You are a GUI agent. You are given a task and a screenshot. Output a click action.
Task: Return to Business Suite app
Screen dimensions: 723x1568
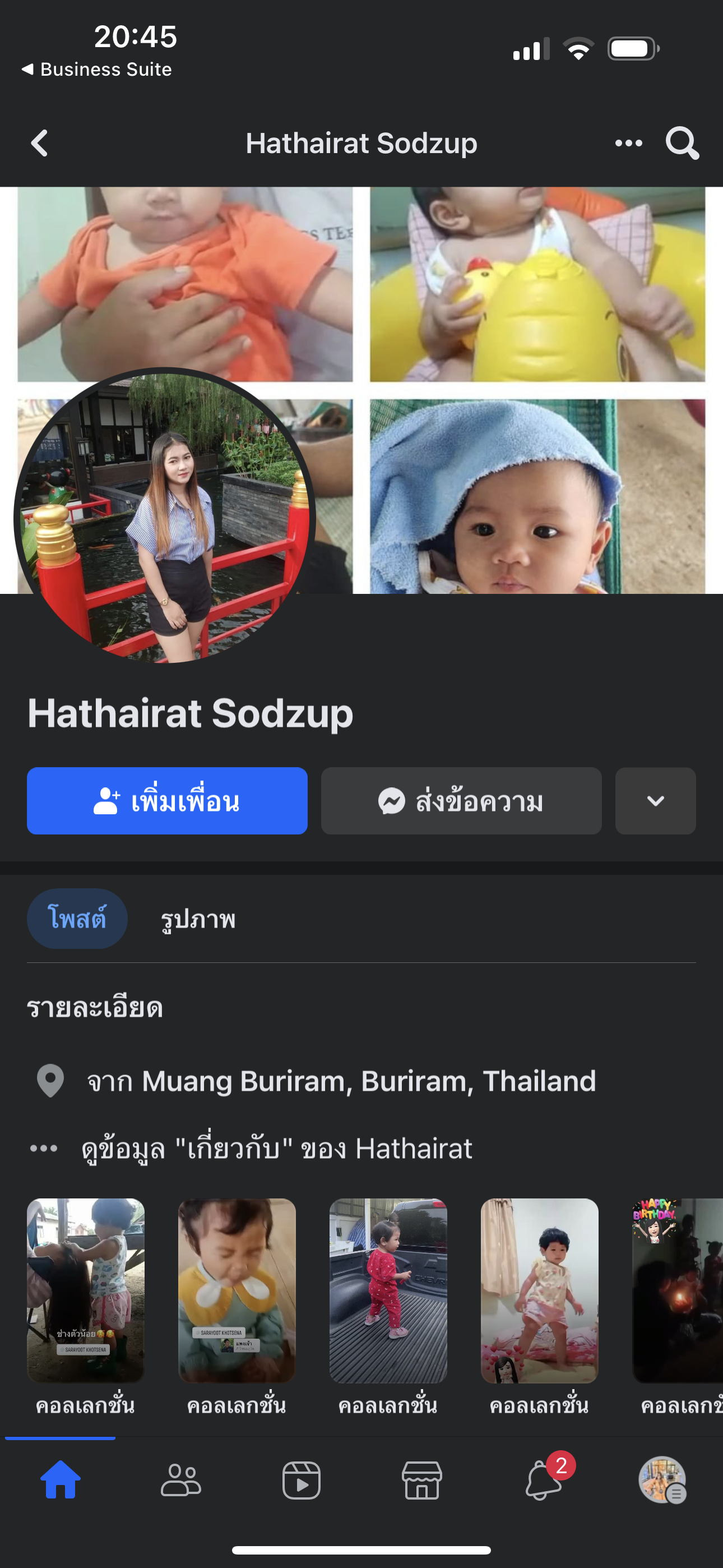tap(98, 70)
